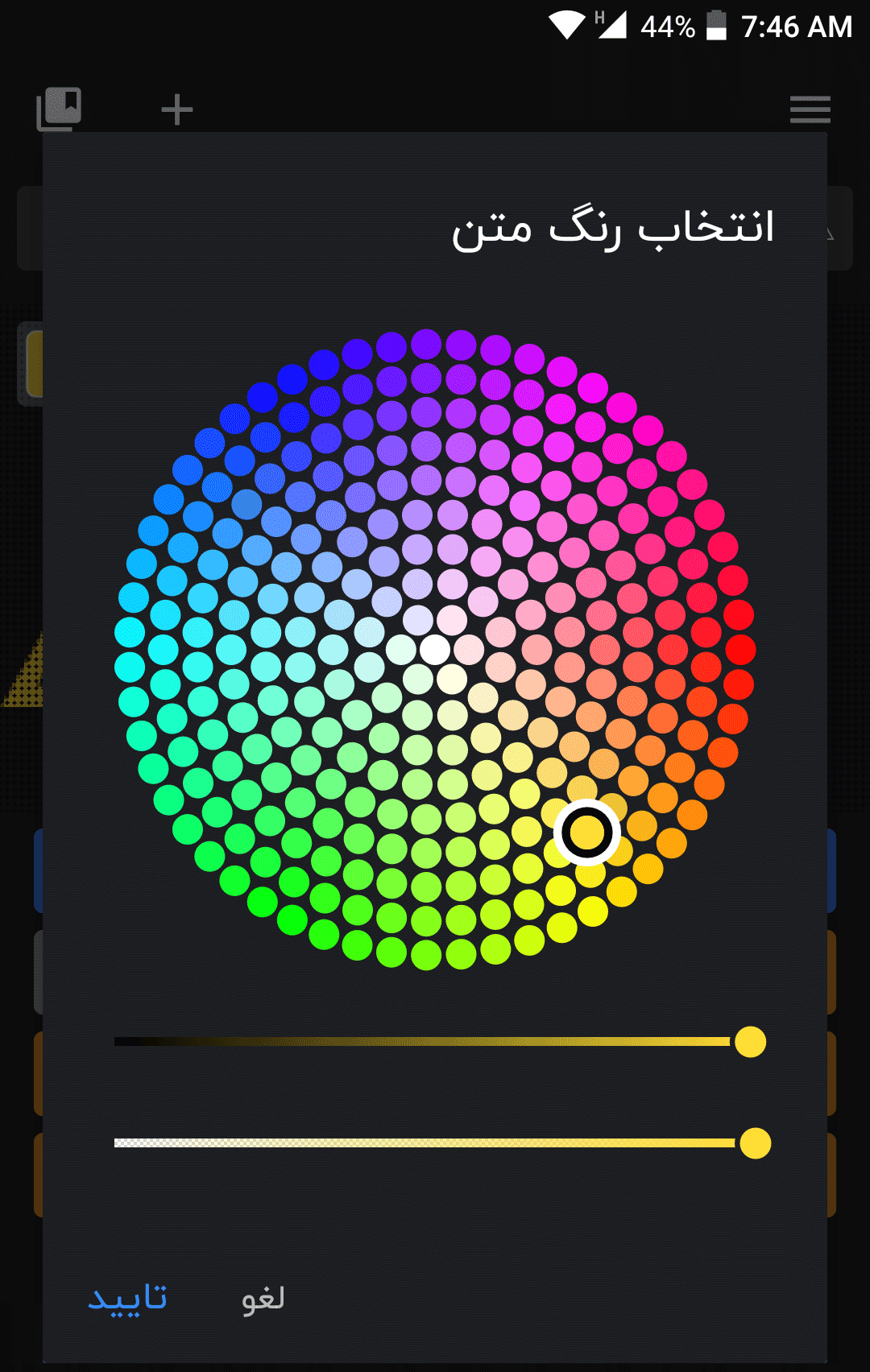Cancel the dialog with لغو
The height and width of the screenshot is (1372, 870).
pos(263,1298)
